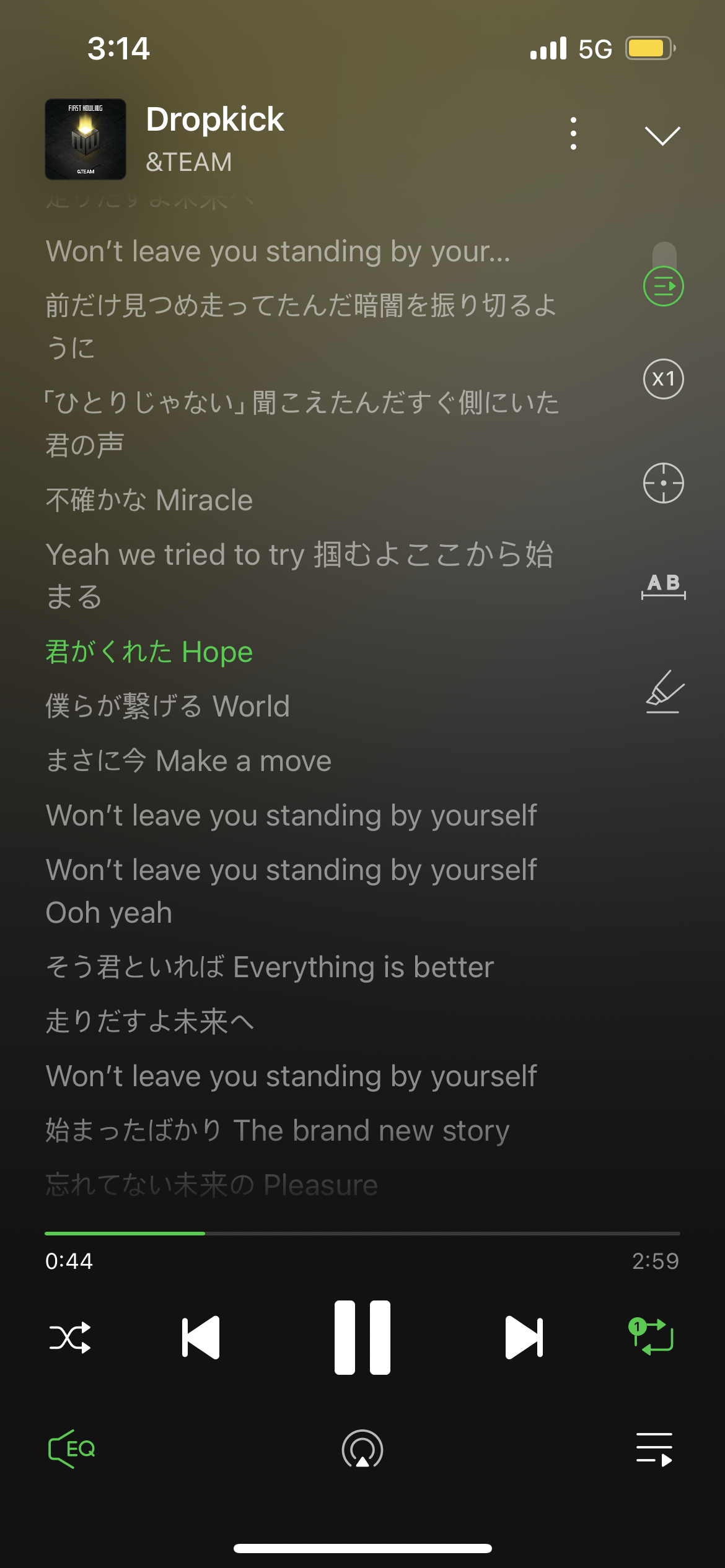Open the EQ equalizer settings
Screen dimensions: 725x1568
point(72,1449)
